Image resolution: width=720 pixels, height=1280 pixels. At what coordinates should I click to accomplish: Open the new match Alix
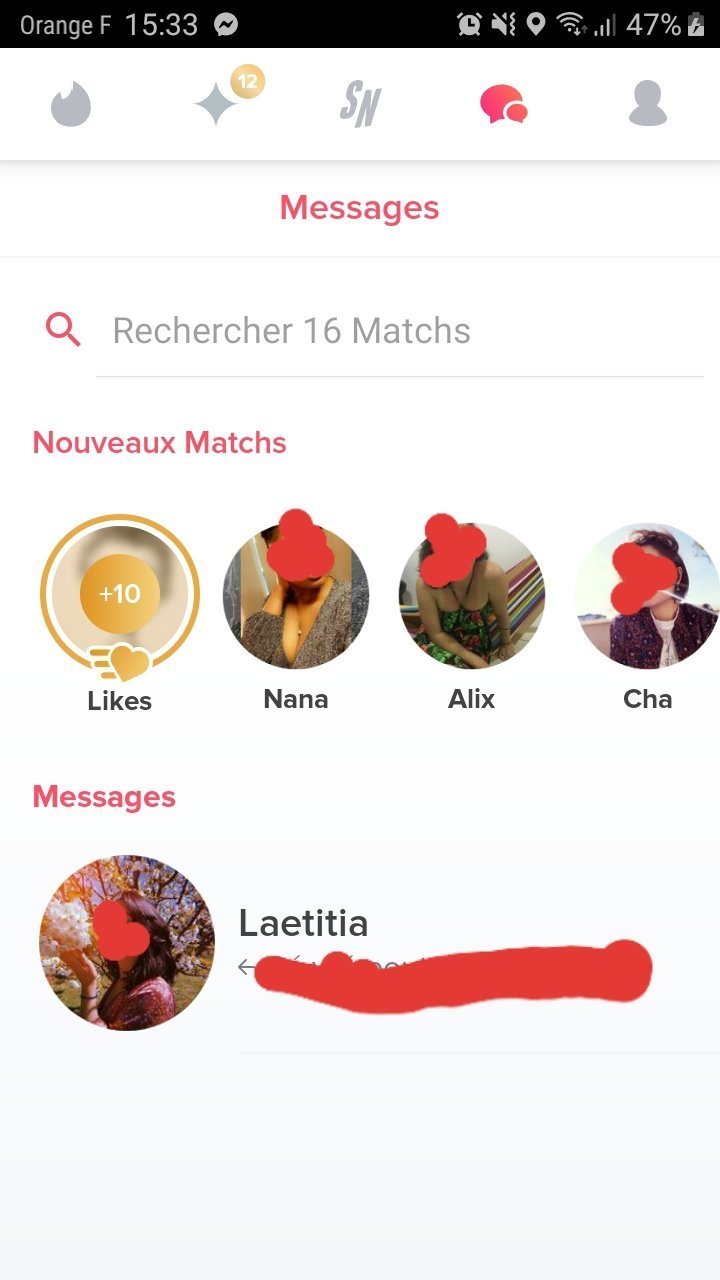472,597
